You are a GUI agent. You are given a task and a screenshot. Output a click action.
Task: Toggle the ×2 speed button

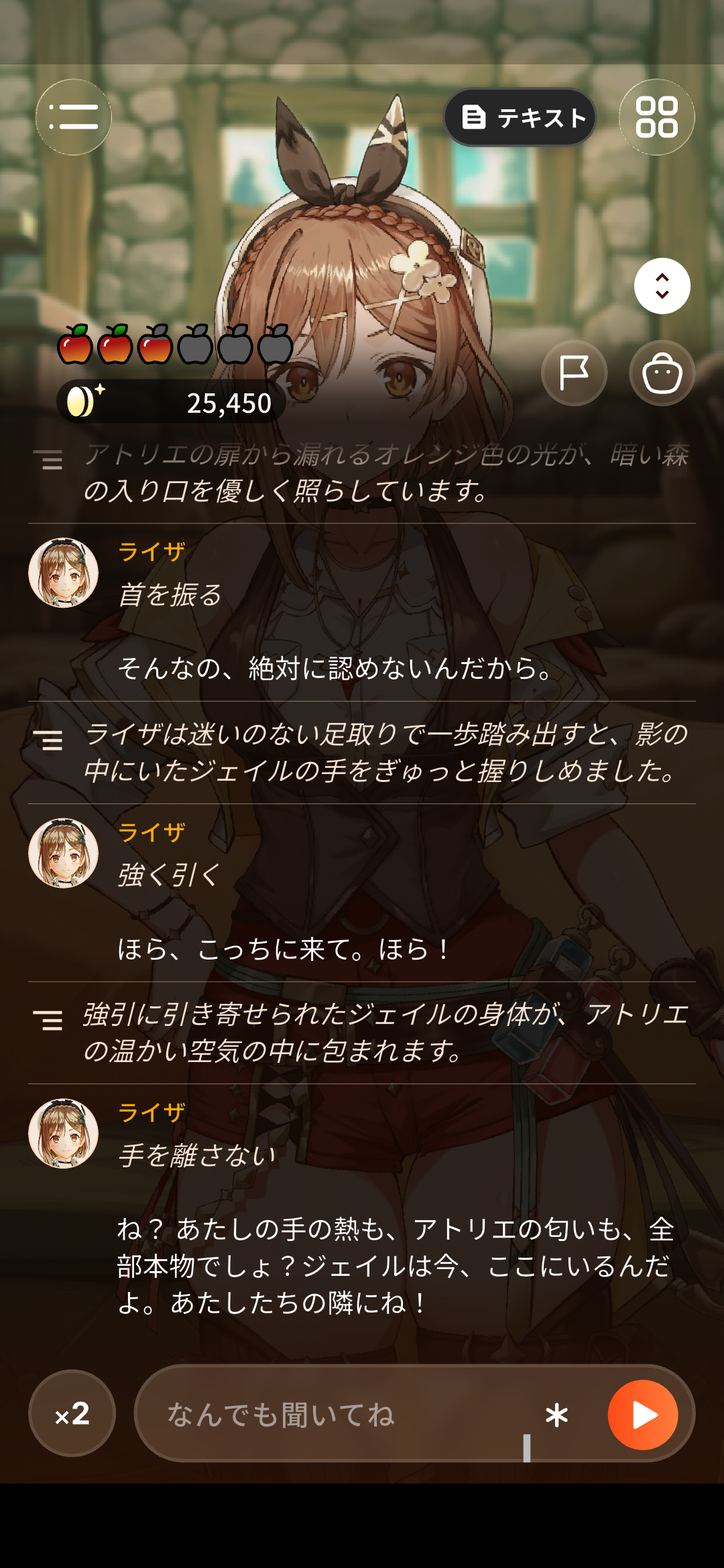point(72,1413)
